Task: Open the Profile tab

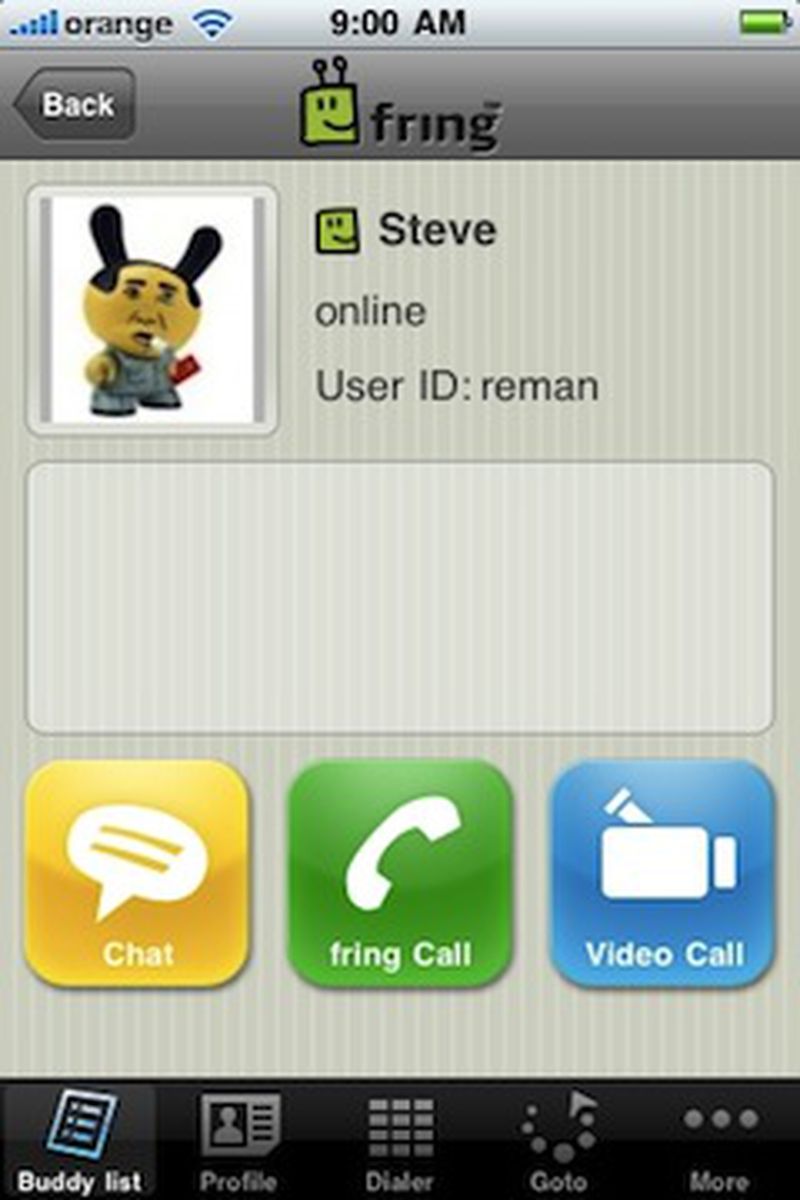Action: pos(240,1140)
